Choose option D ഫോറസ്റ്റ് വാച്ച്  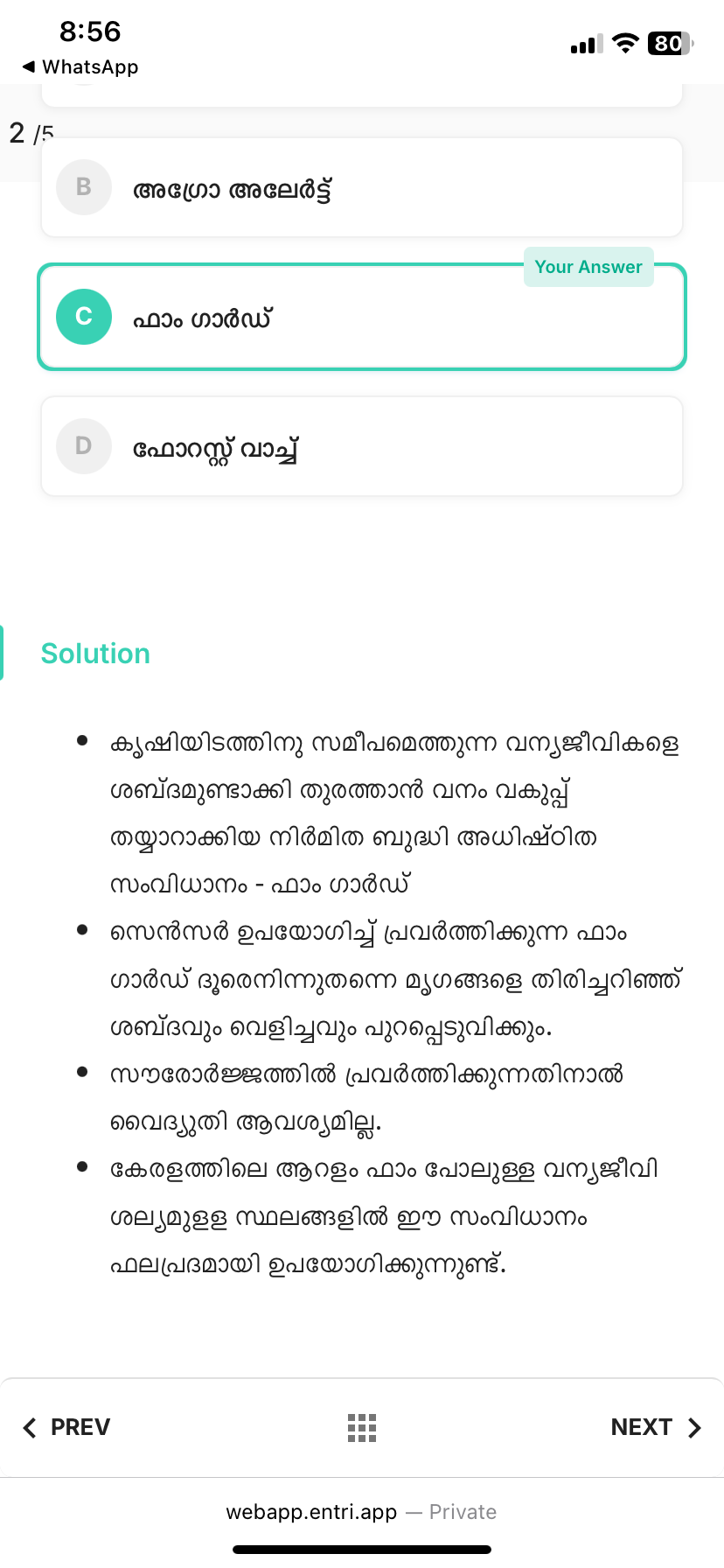(x=361, y=447)
